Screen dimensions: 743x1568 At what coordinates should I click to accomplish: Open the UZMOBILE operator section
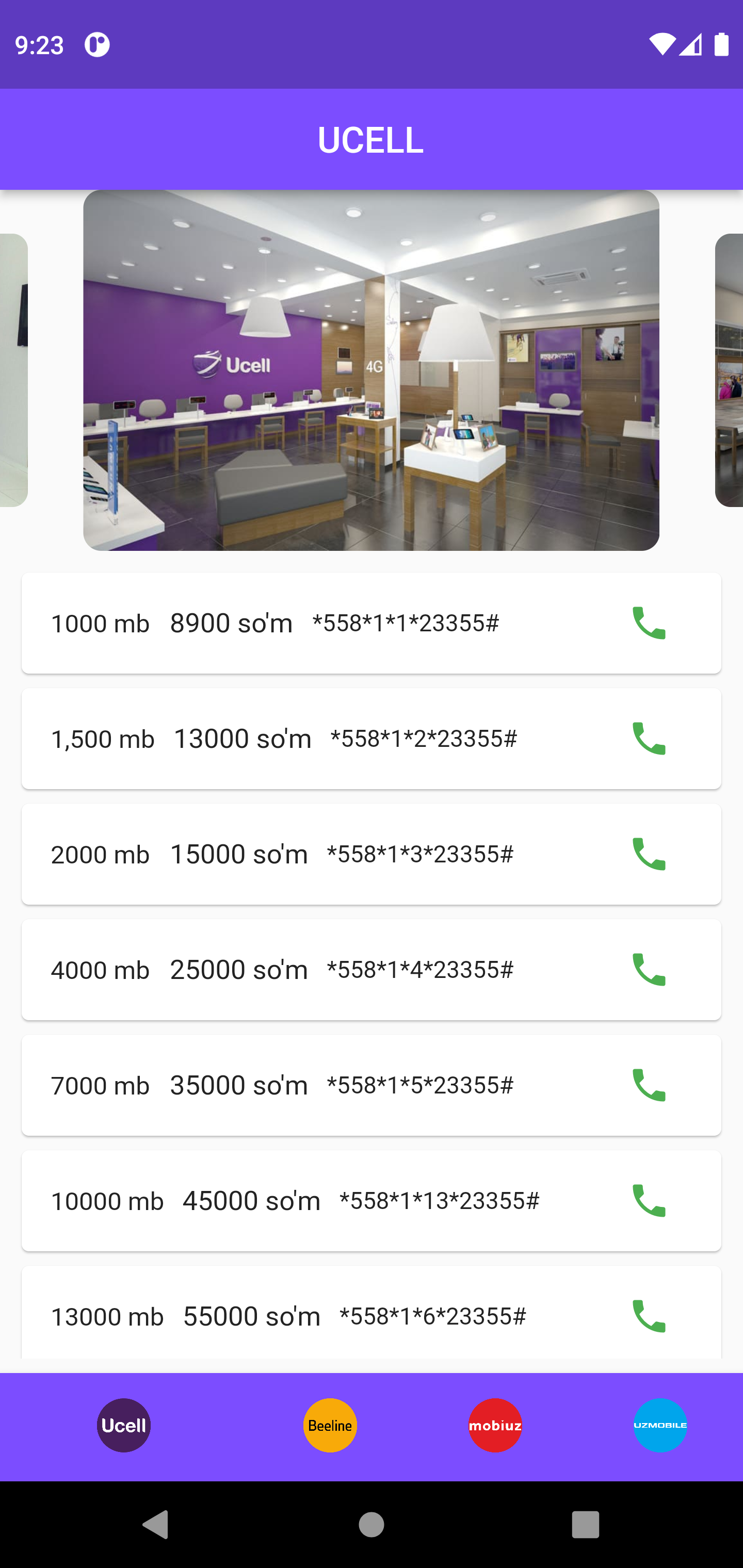[x=660, y=1425]
